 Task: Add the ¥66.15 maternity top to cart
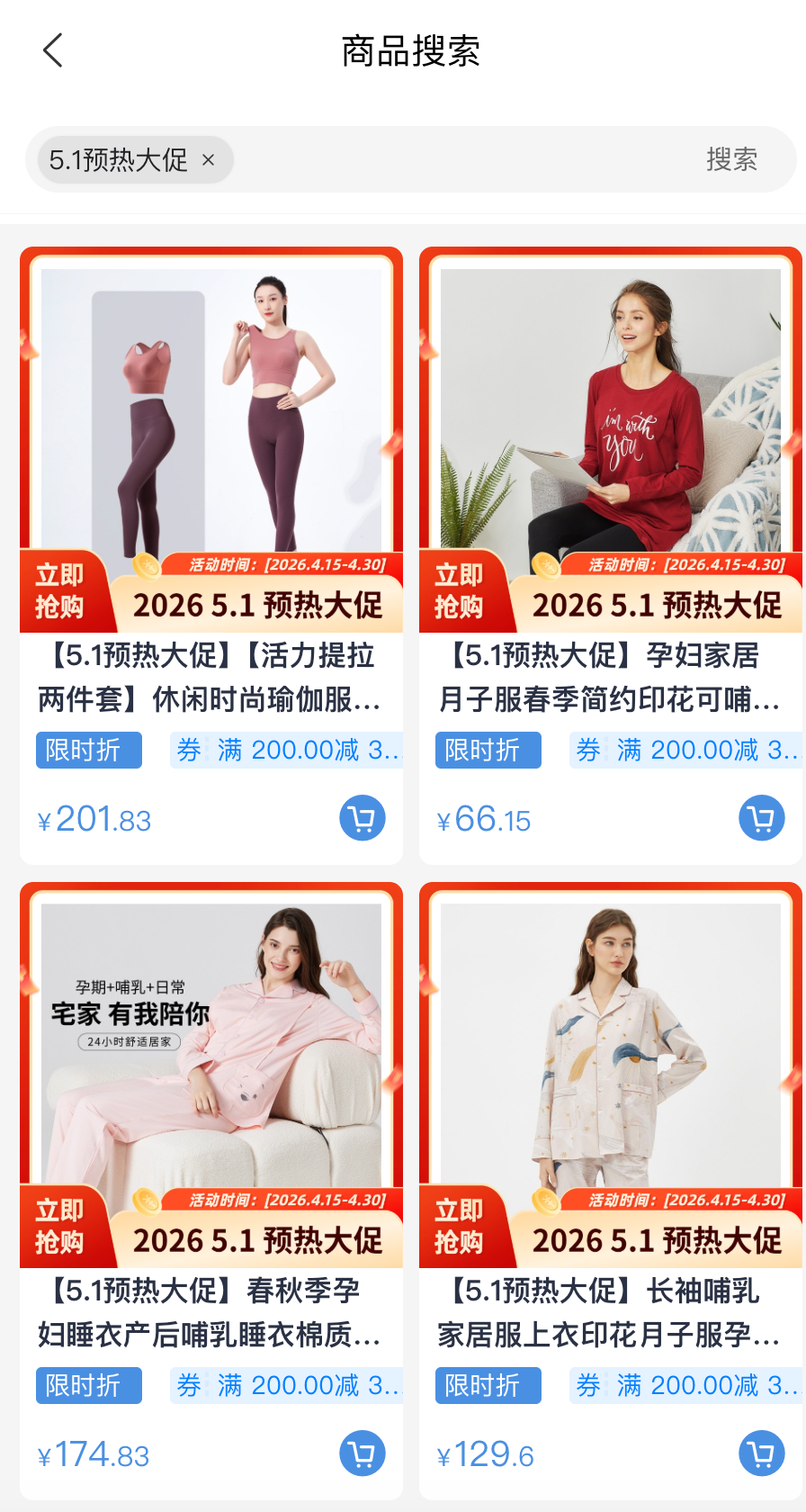[x=761, y=819]
